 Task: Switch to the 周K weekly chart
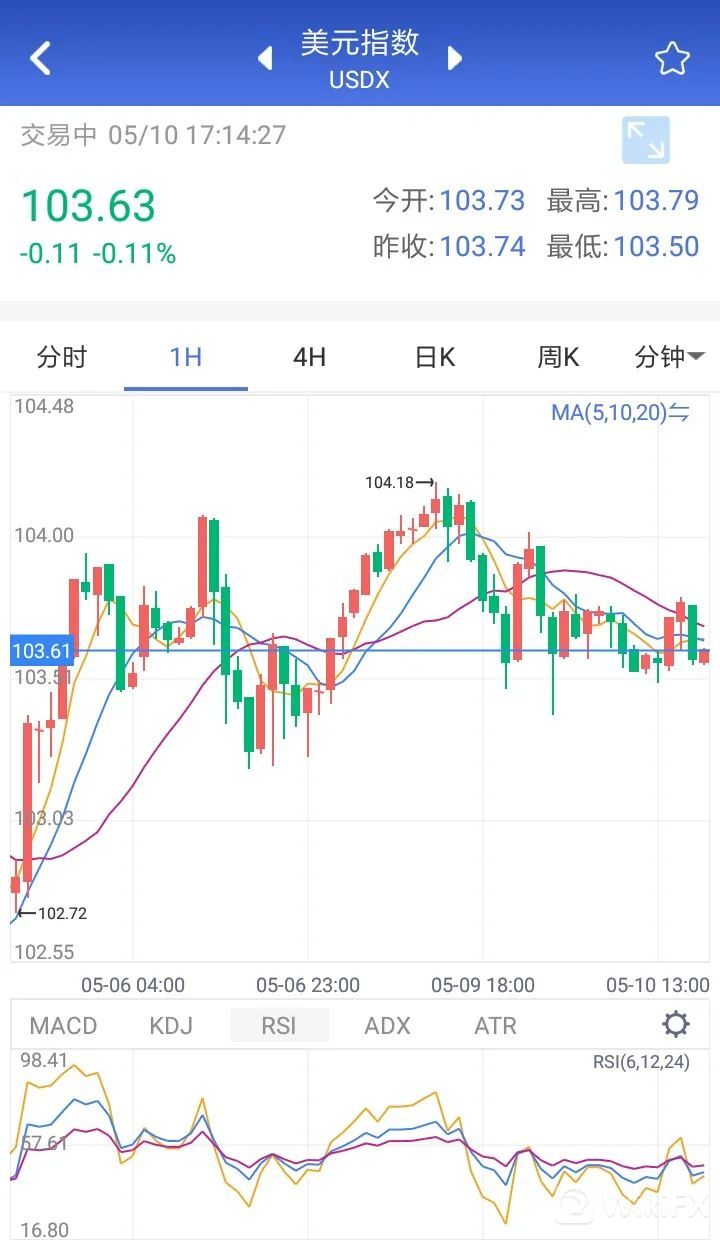point(558,357)
